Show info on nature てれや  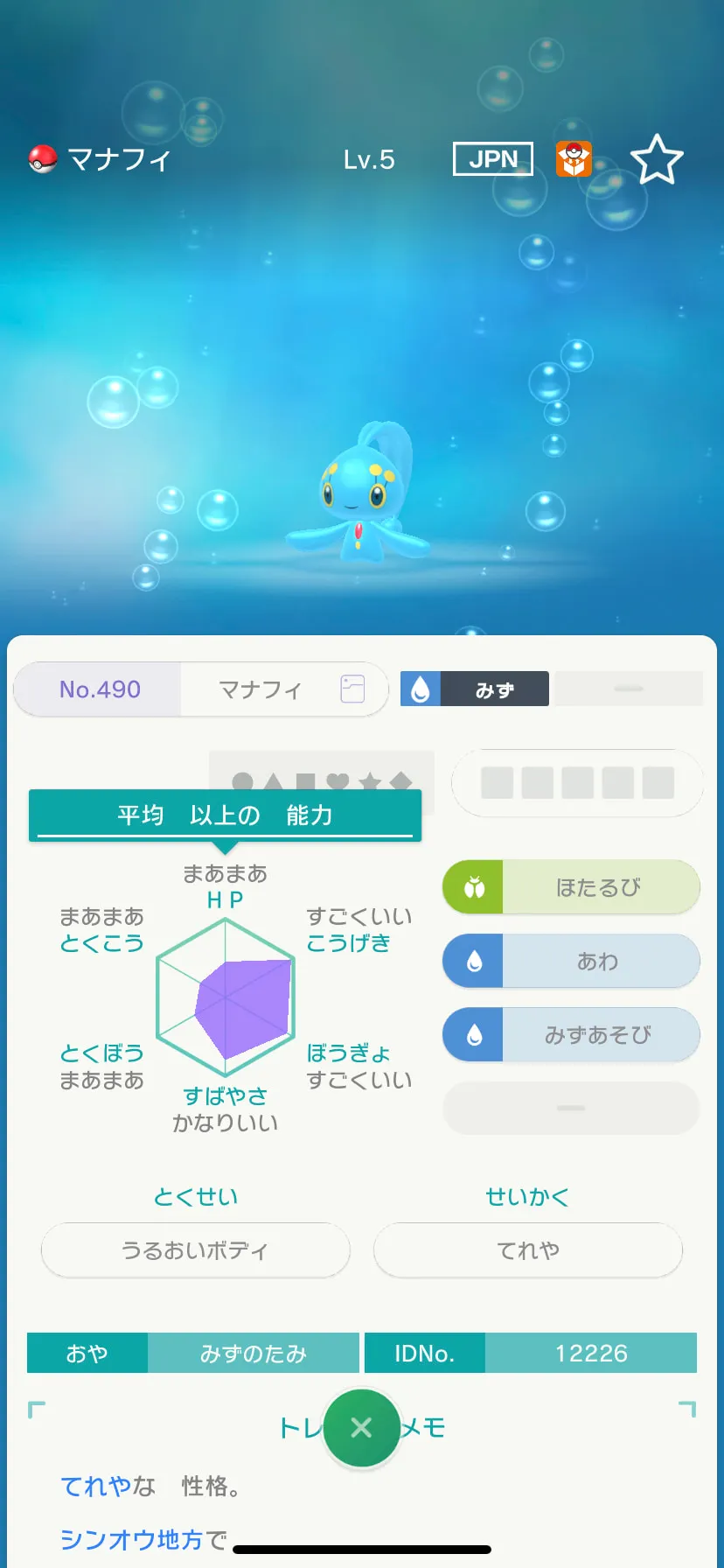527,1249
